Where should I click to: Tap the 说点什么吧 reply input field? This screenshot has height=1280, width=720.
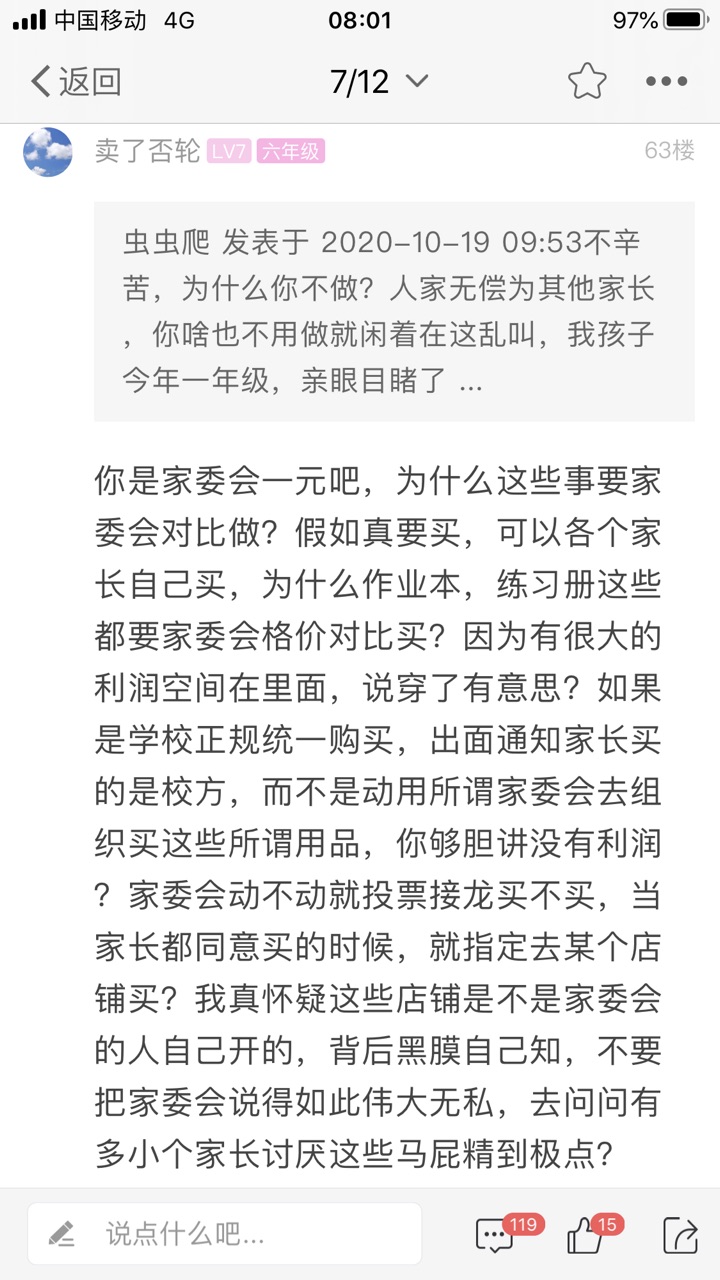click(225, 1234)
